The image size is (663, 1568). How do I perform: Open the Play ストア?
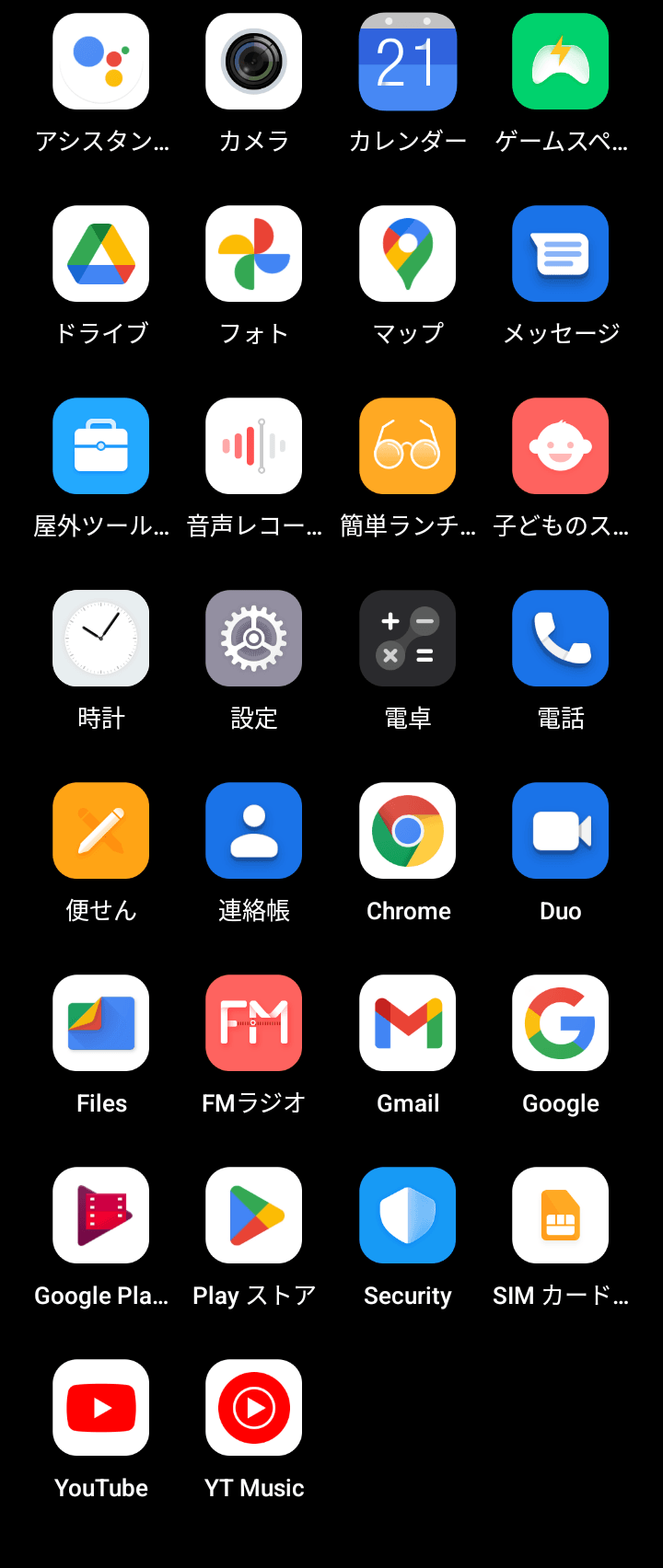click(x=254, y=1216)
